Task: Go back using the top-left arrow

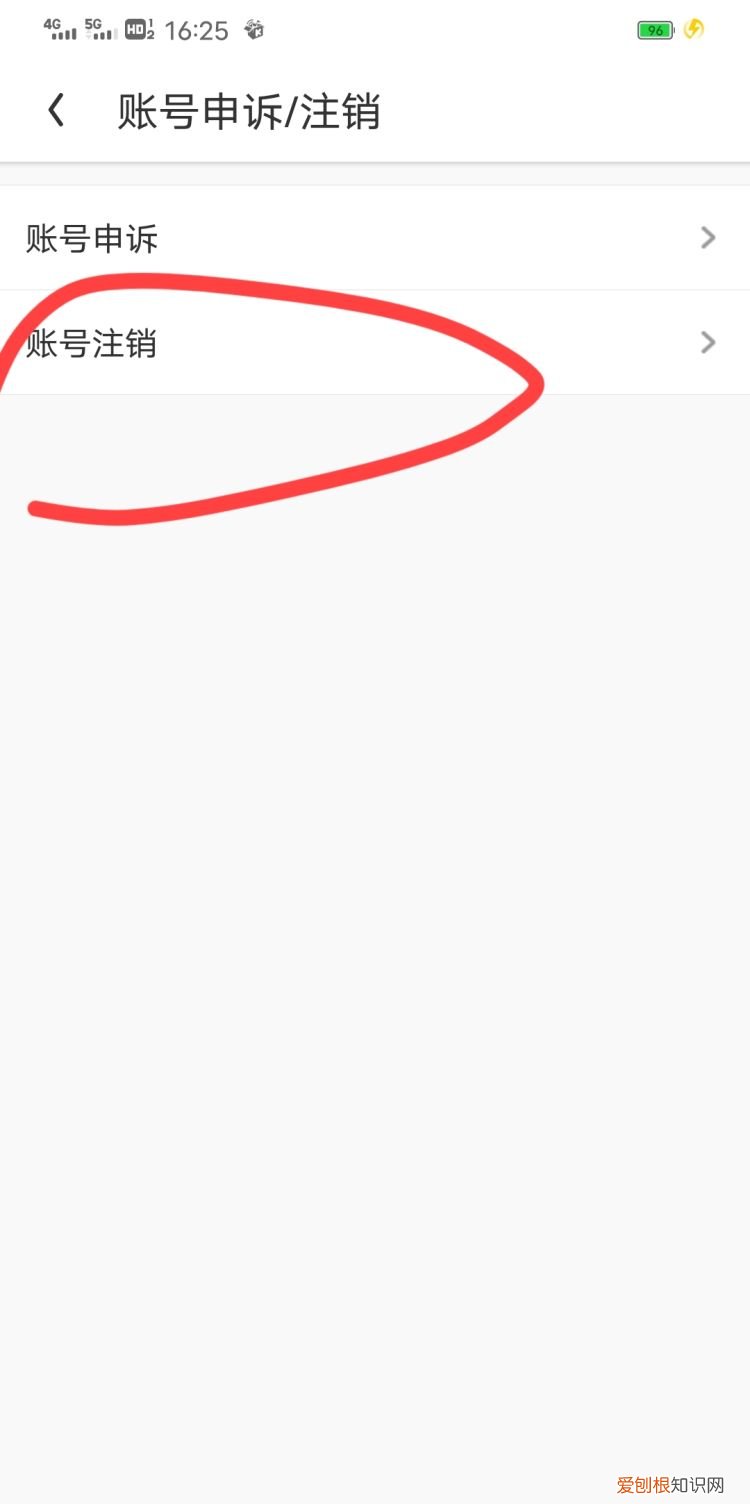Action: tap(57, 110)
